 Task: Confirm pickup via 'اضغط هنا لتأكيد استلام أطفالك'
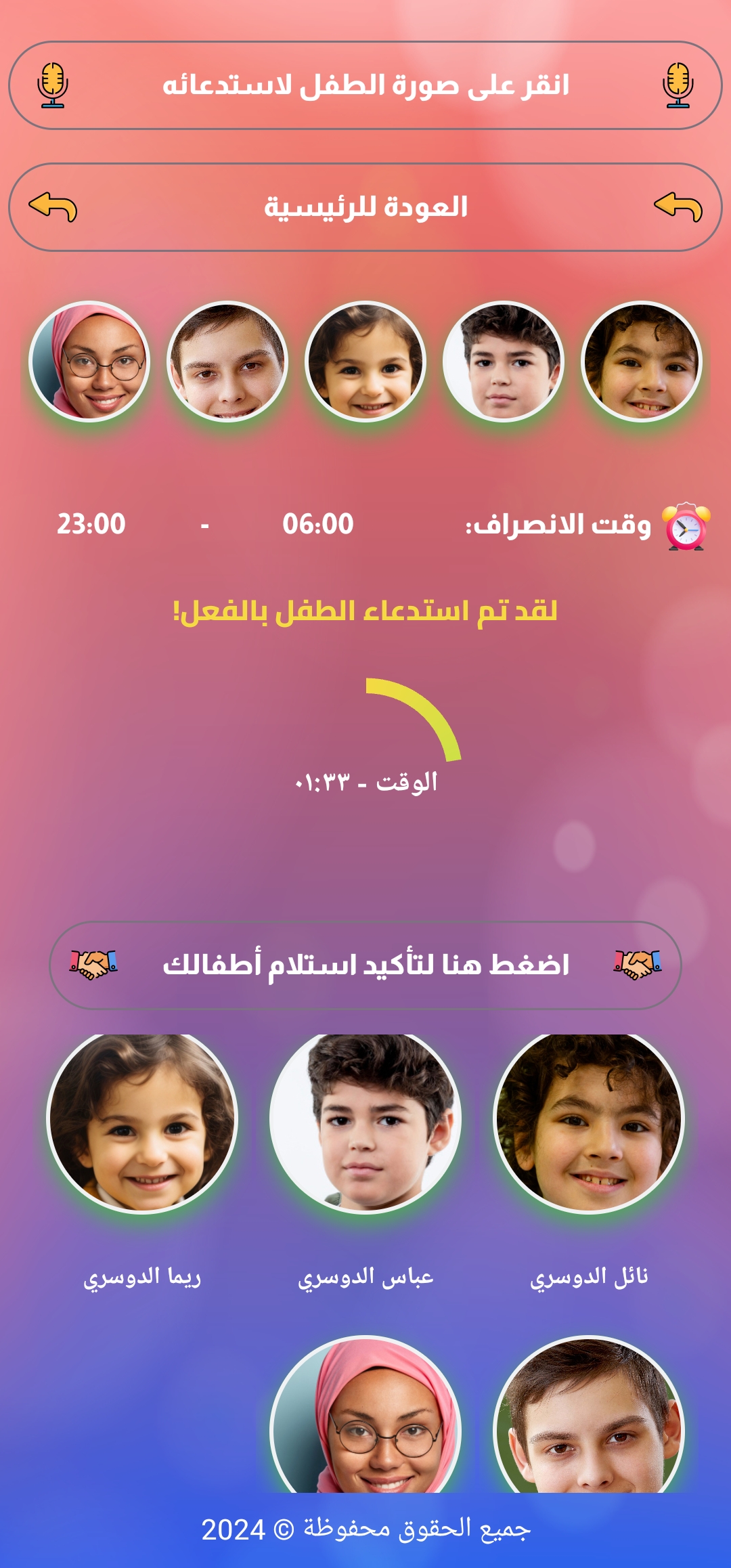[365, 965]
